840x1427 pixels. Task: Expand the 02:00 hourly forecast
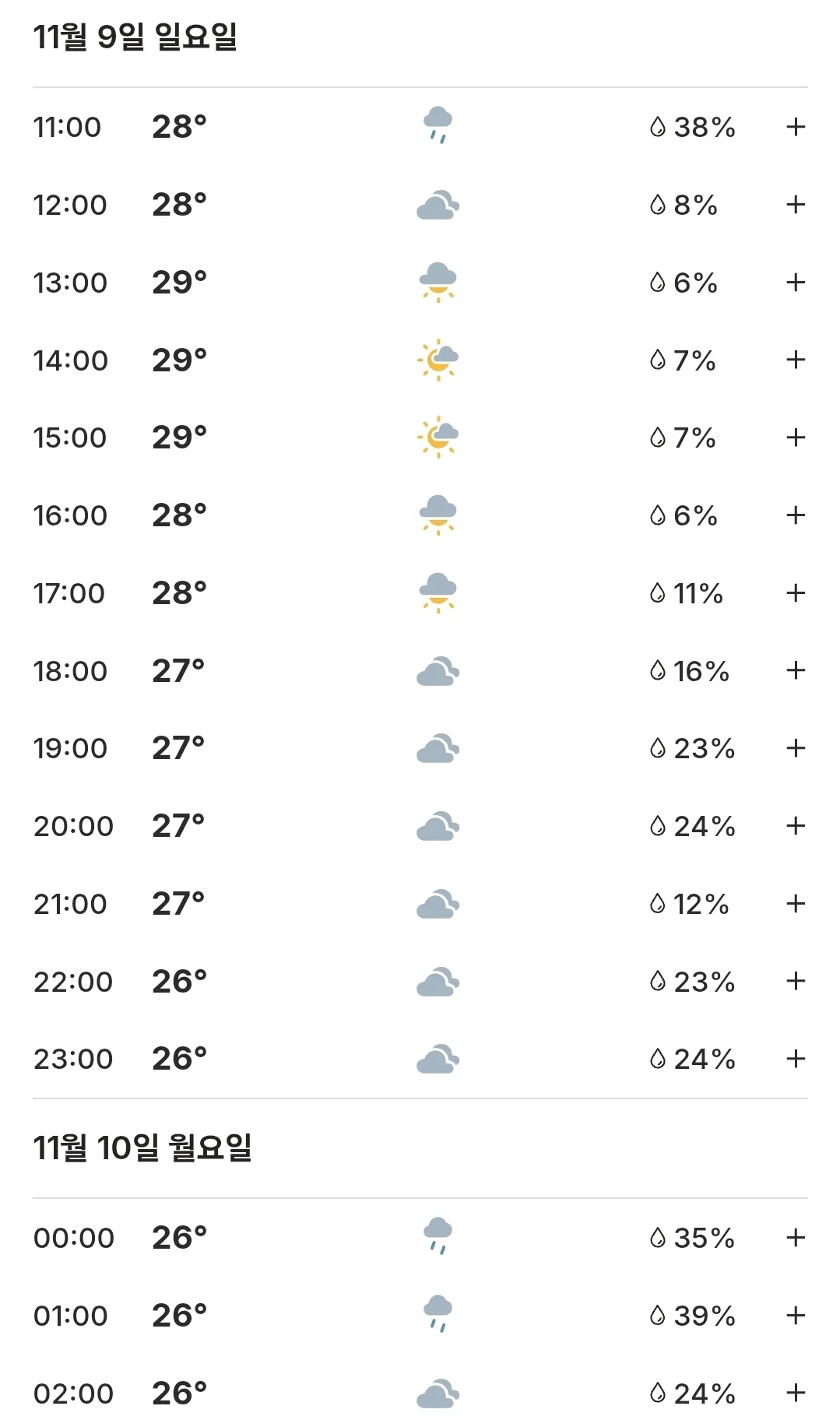point(795,1393)
